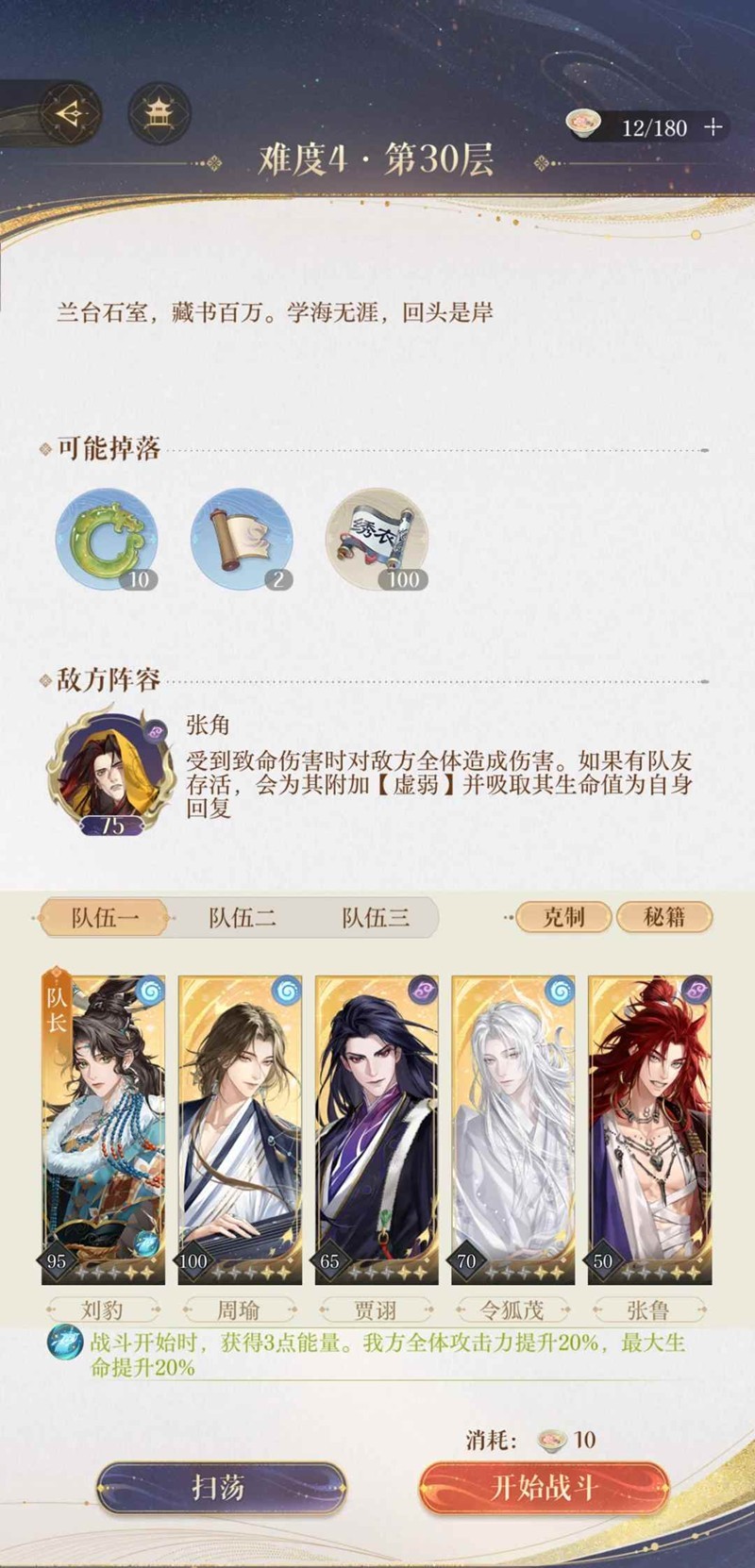
Task: Select team leader 刘豹 card
Action: [x=104, y=1128]
